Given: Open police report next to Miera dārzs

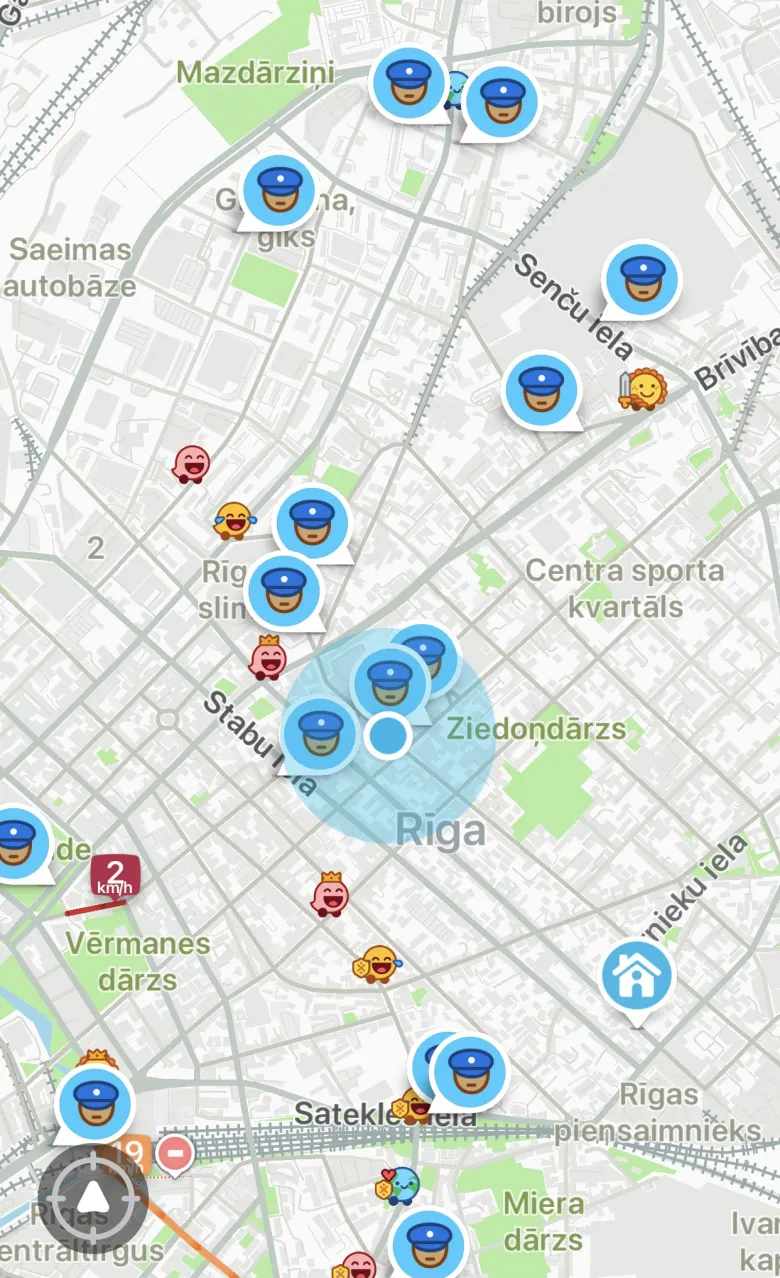Looking at the screenshot, I should pyautogui.click(x=427, y=1245).
